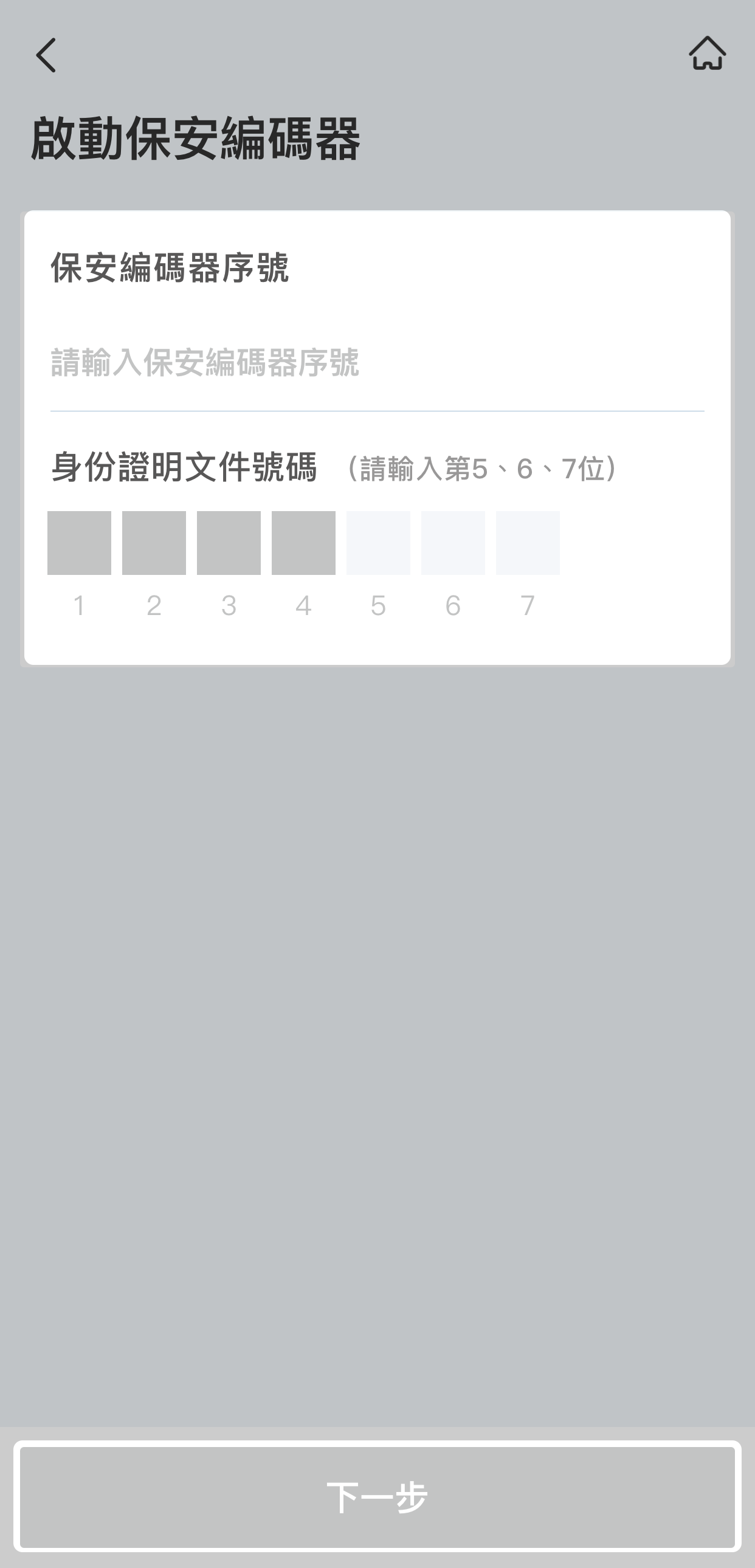Tap the security device serial number field
755x1568 pixels.
tap(376, 363)
